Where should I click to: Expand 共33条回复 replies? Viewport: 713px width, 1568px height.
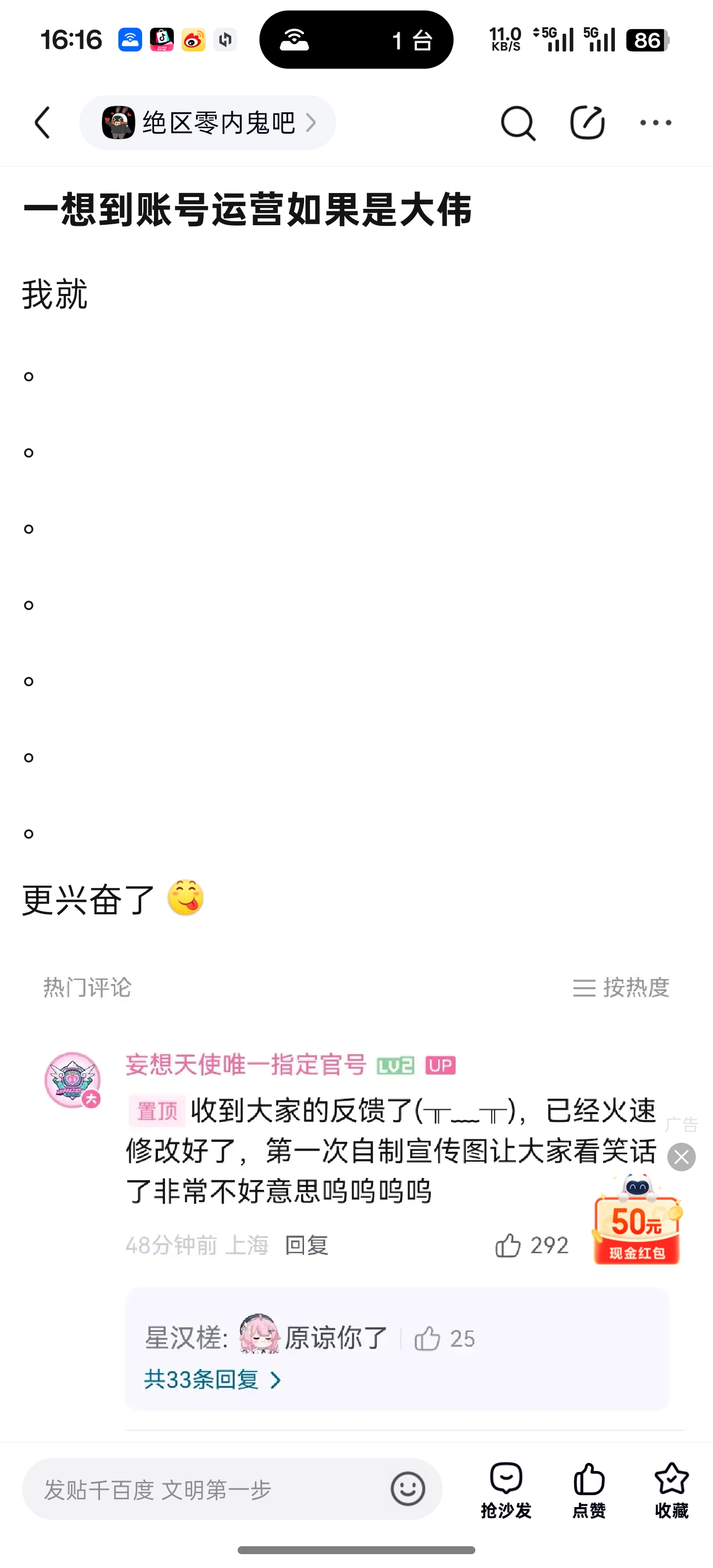click(x=212, y=1380)
